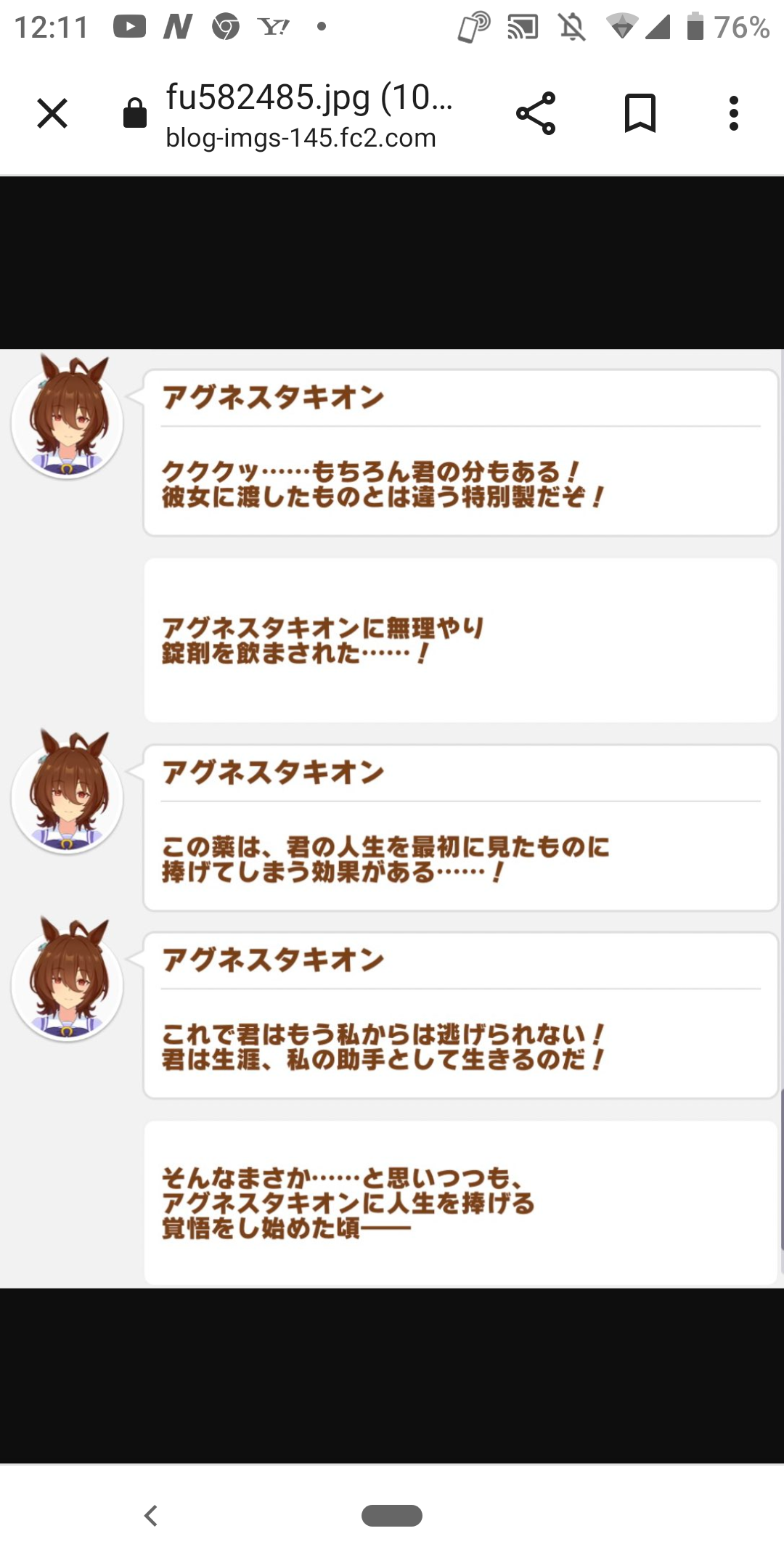Viewport: 784px width, 1568px height.
Task: Tap the fu582485.jpg address title
Action: pos(309,97)
